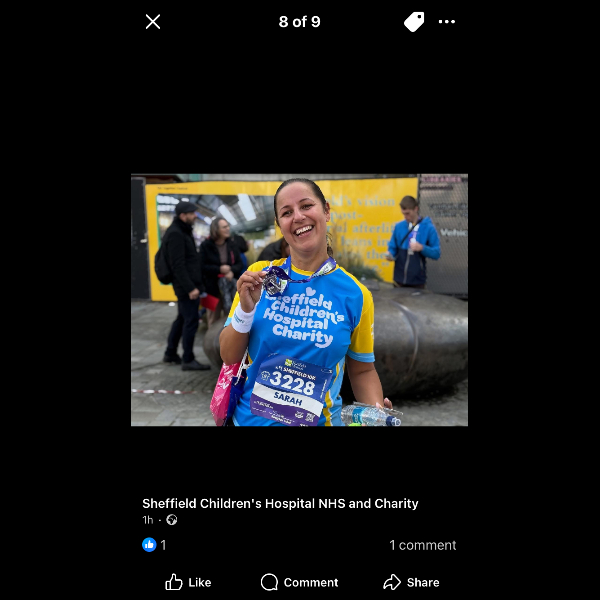Tap the photo to hide overlay

click(x=299, y=300)
